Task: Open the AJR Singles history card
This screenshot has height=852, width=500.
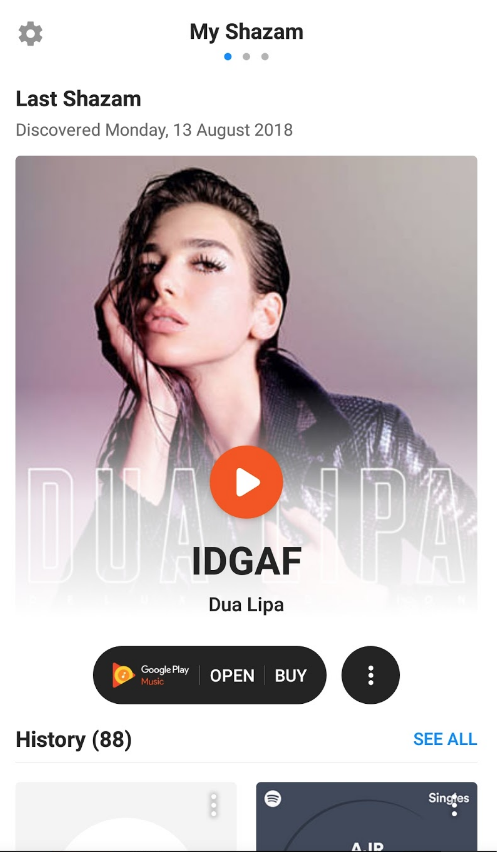Action: click(x=366, y=815)
